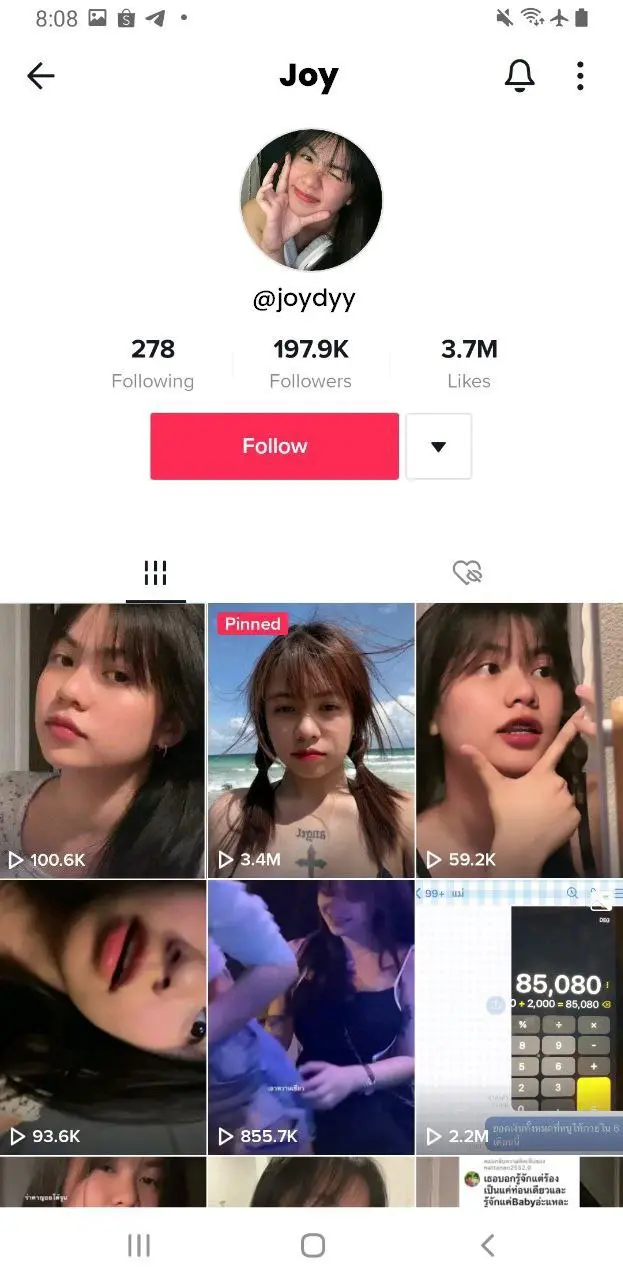
Task: View the 278 Following list
Action: (153, 364)
